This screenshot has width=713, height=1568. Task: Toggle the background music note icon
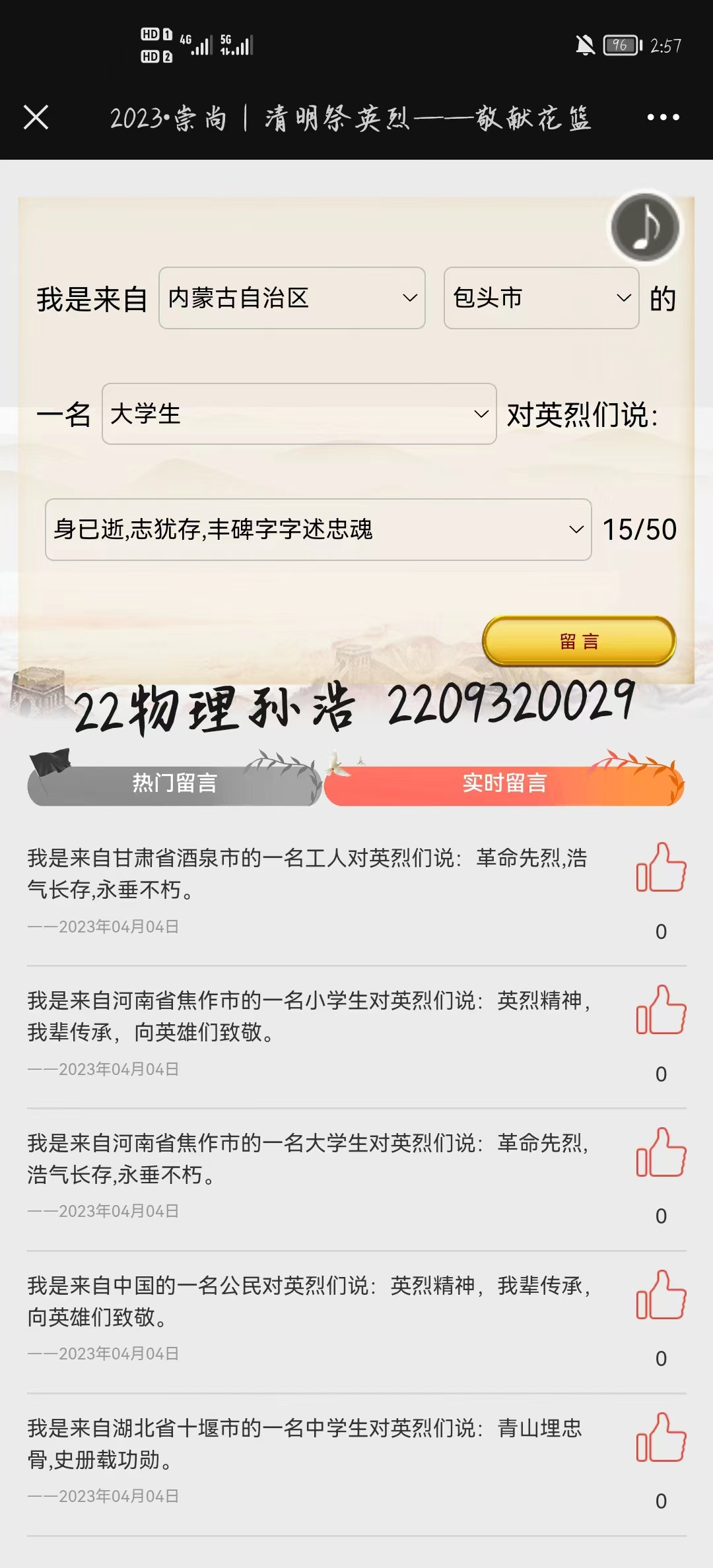tap(645, 228)
